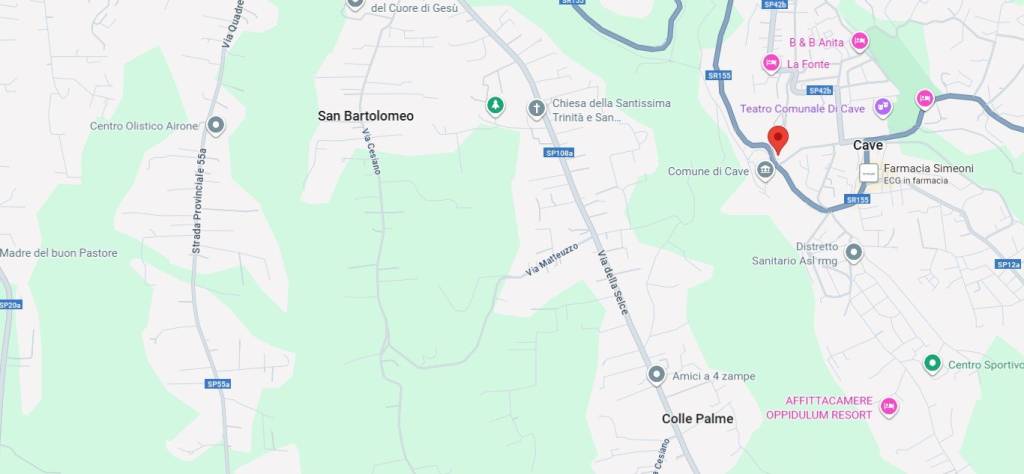This screenshot has height=474, width=1024.
Task: Tap the red location pin in Cave
Action: click(x=777, y=139)
